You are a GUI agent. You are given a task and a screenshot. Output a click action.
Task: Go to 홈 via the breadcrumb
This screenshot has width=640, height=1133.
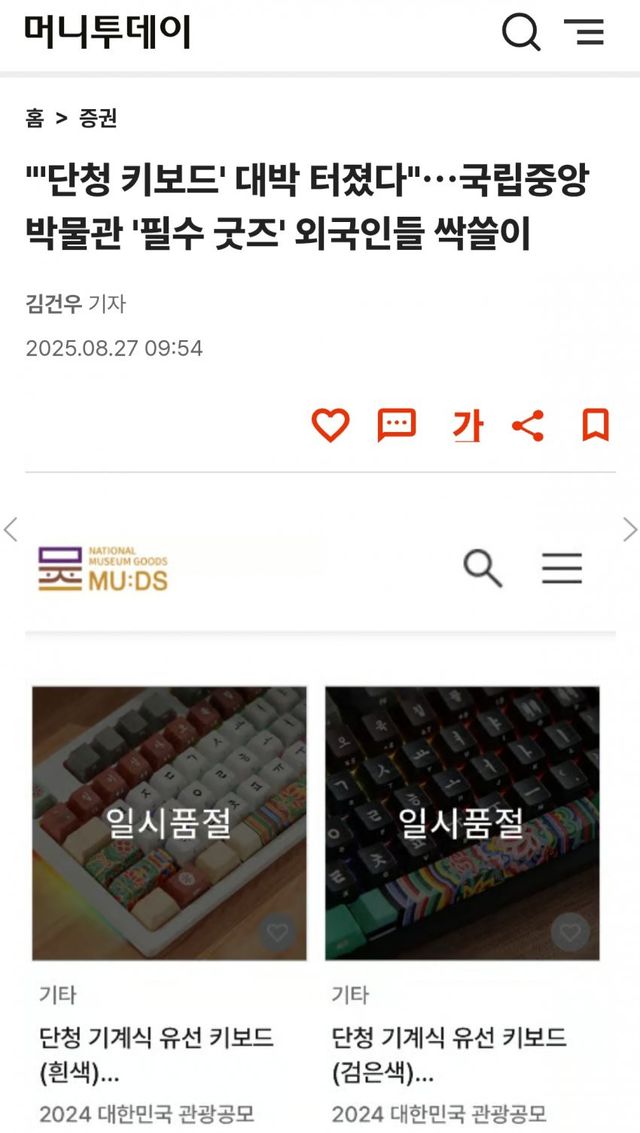35,118
